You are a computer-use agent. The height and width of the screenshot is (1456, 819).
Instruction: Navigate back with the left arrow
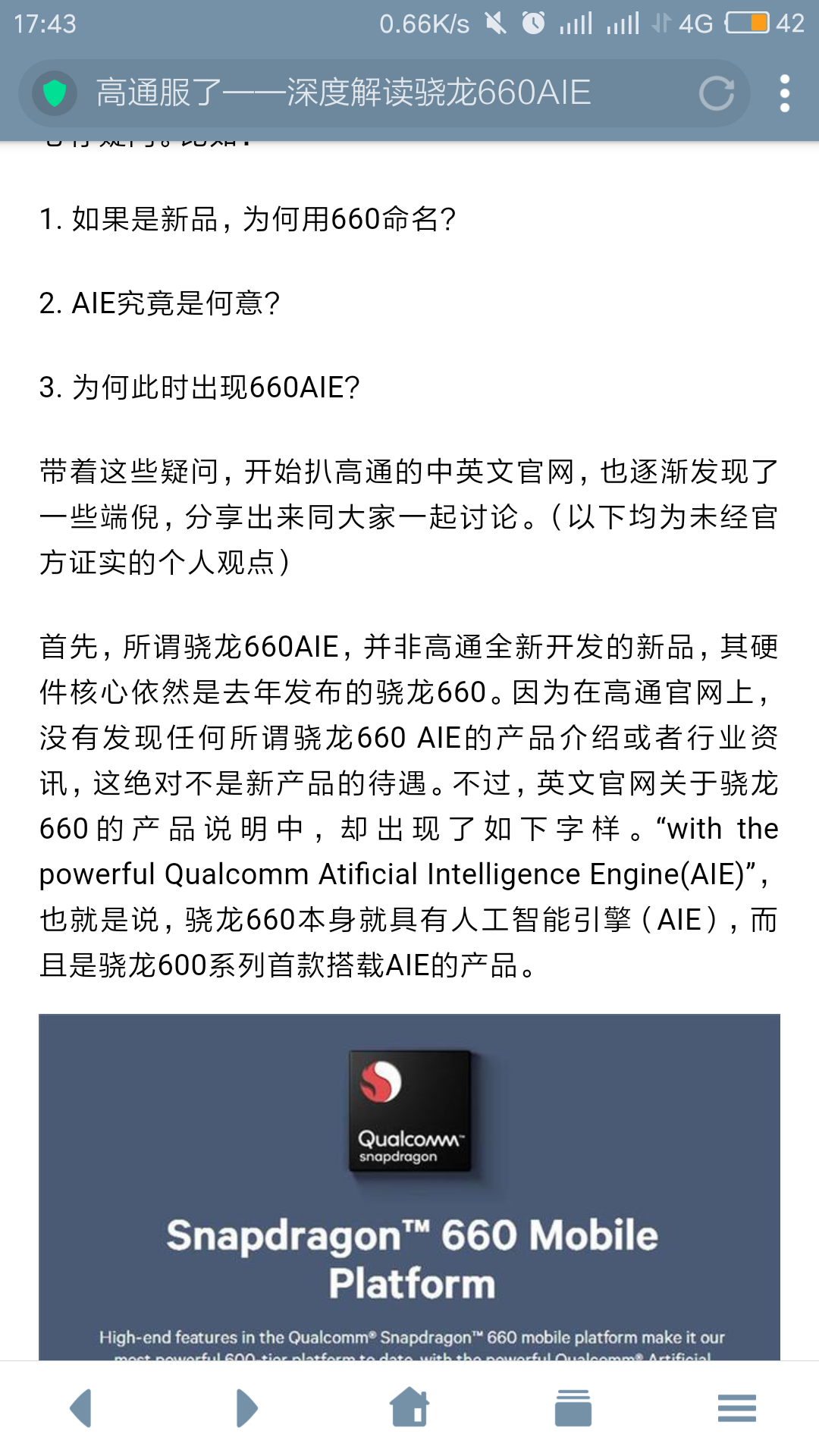pyautogui.click(x=81, y=1407)
